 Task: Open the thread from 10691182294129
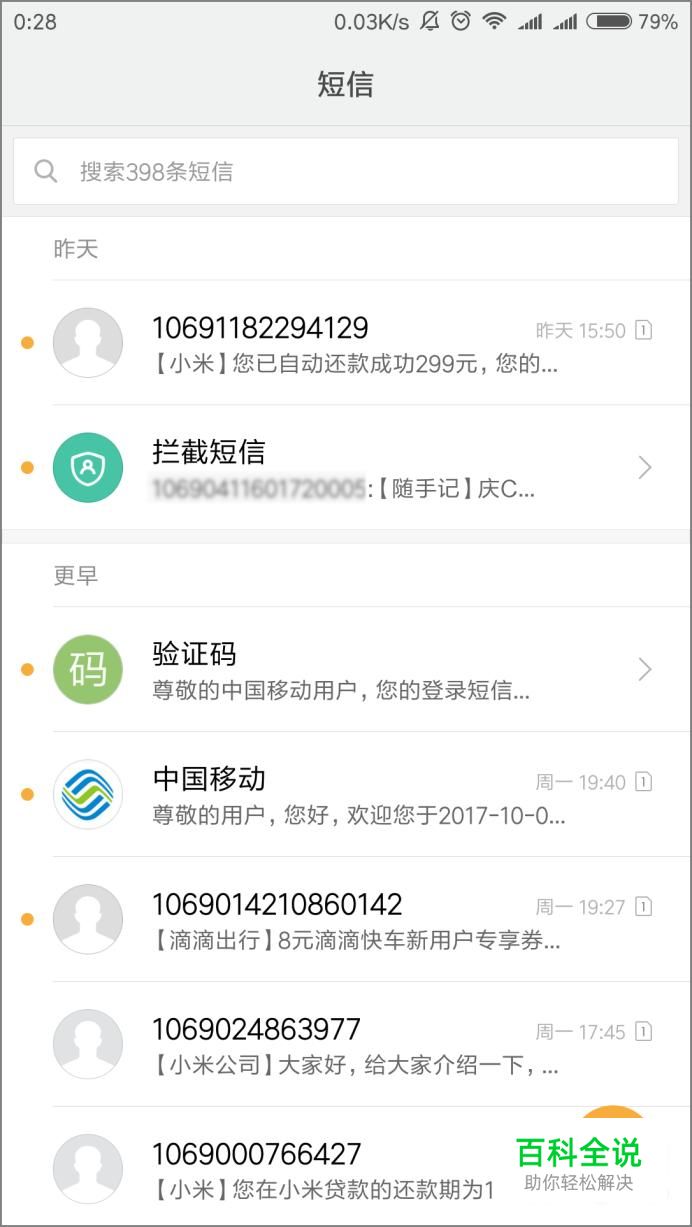coord(346,343)
